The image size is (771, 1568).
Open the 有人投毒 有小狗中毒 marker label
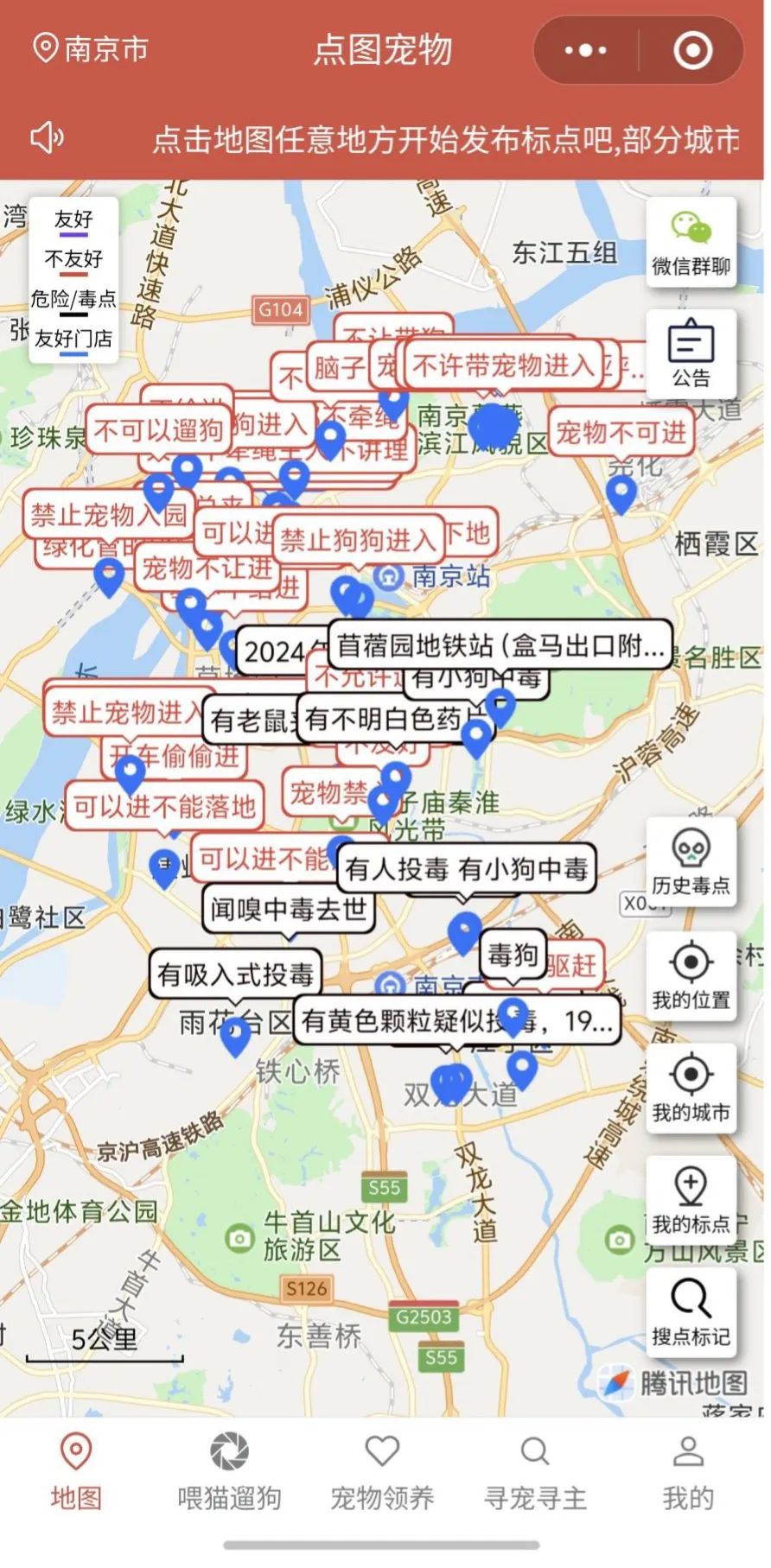466,868
